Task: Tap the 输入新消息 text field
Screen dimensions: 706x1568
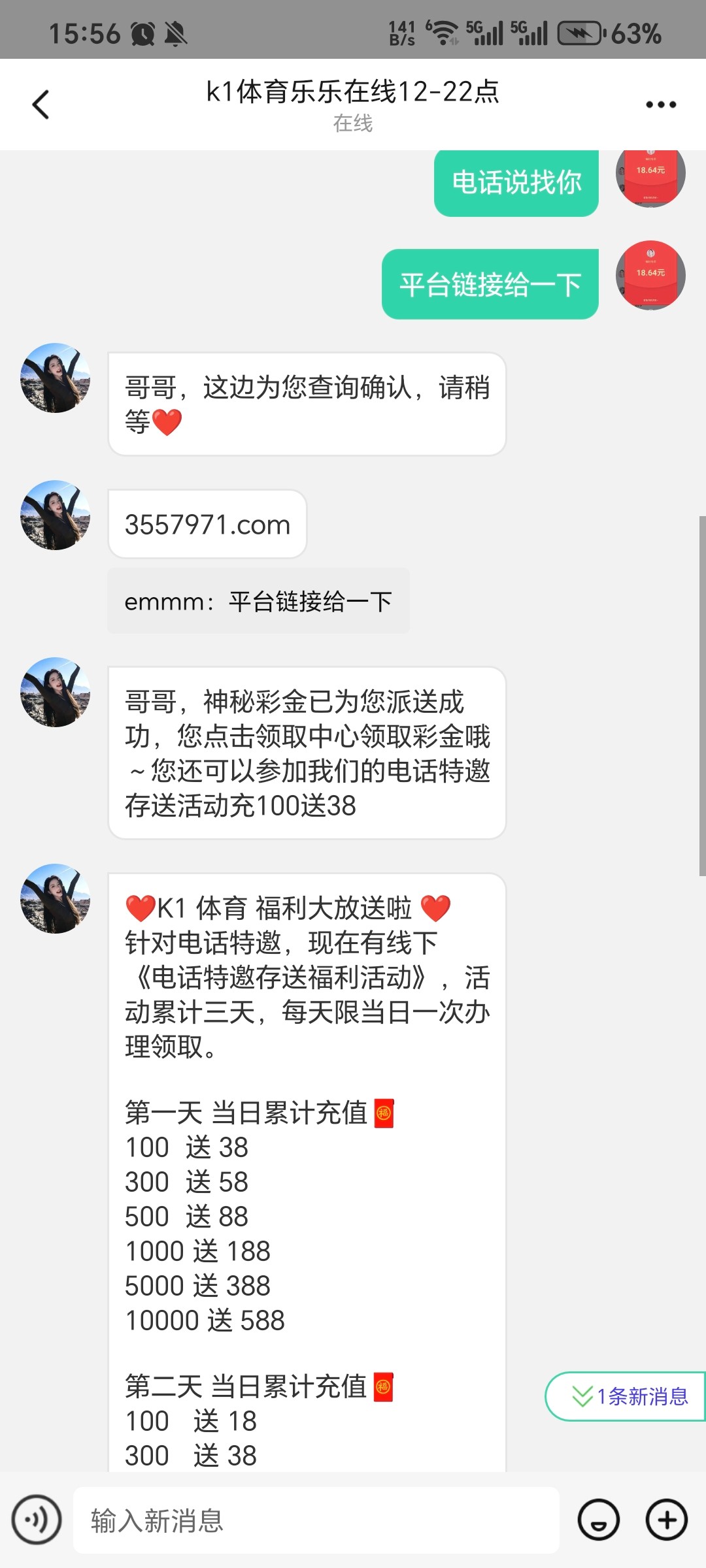Action: pos(316,1521)
